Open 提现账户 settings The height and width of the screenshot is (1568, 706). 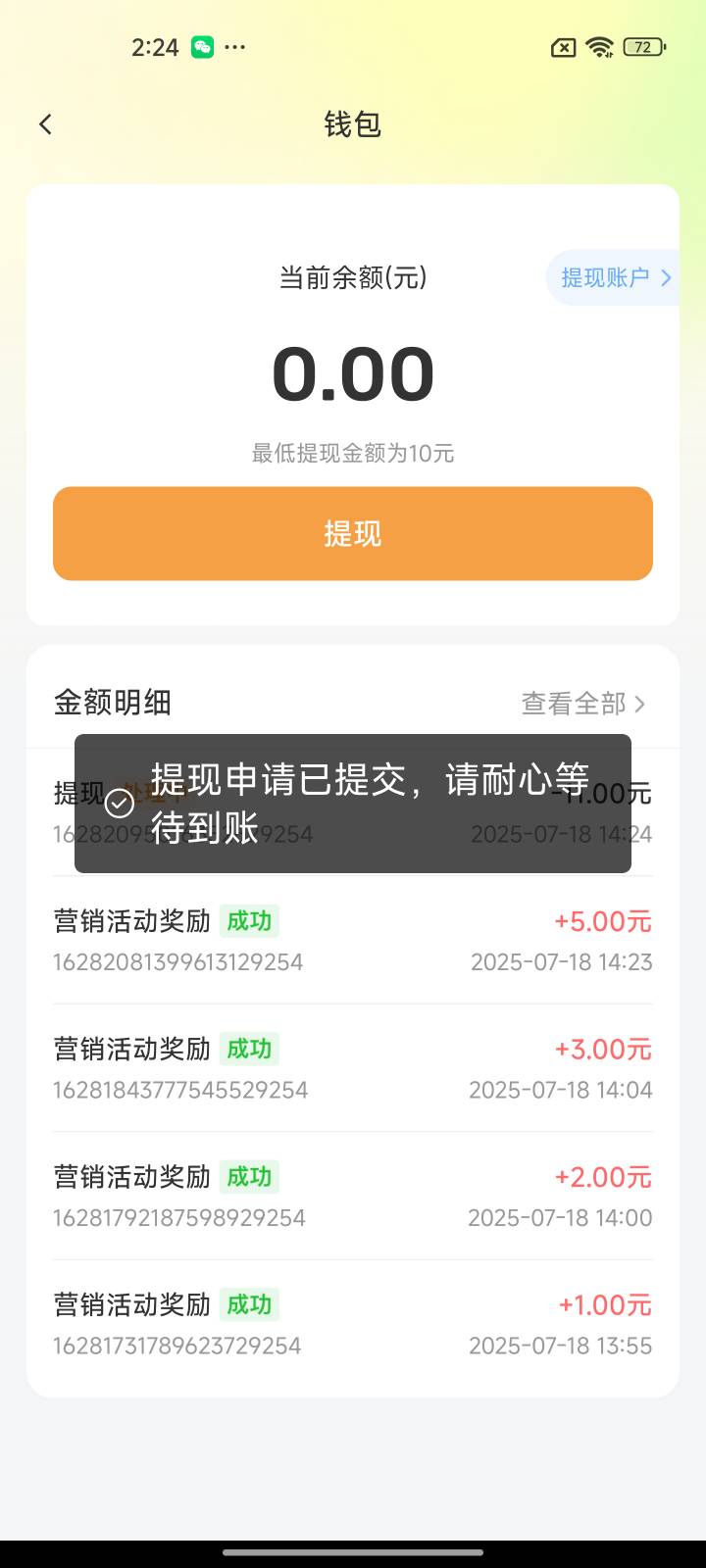click(614, 277)
